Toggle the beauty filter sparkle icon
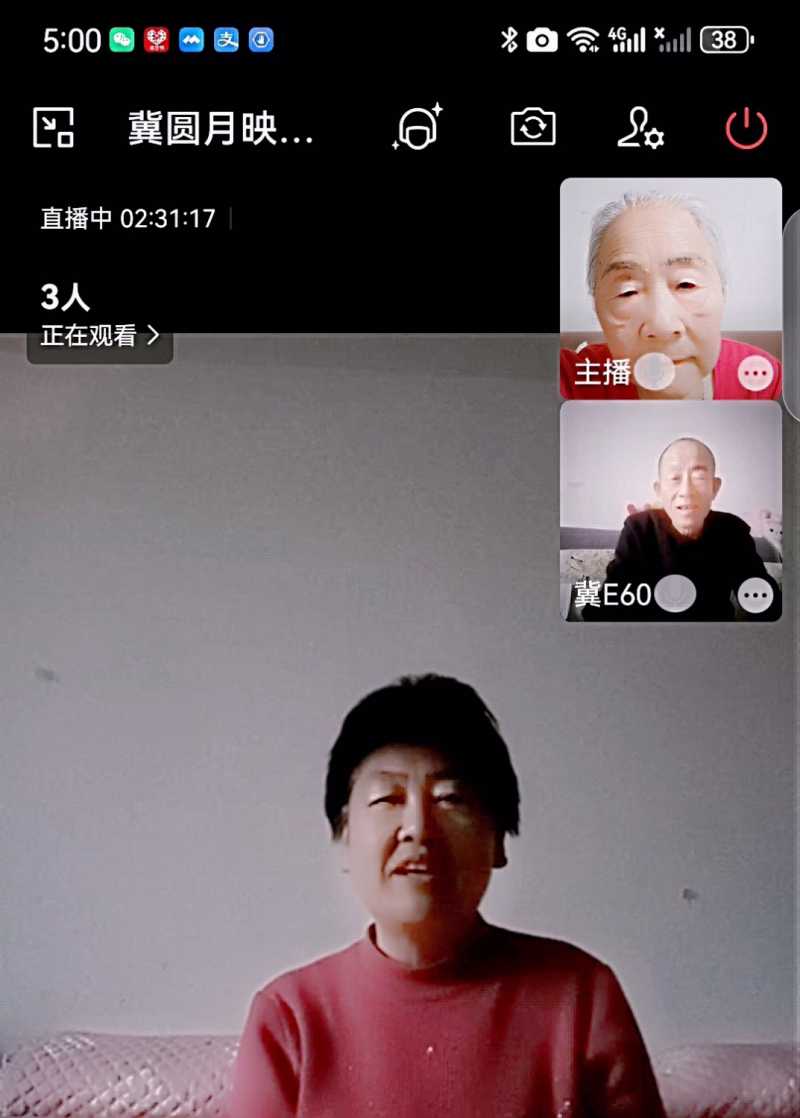Viewport: 800px width, 1118px height. (421, 126)
